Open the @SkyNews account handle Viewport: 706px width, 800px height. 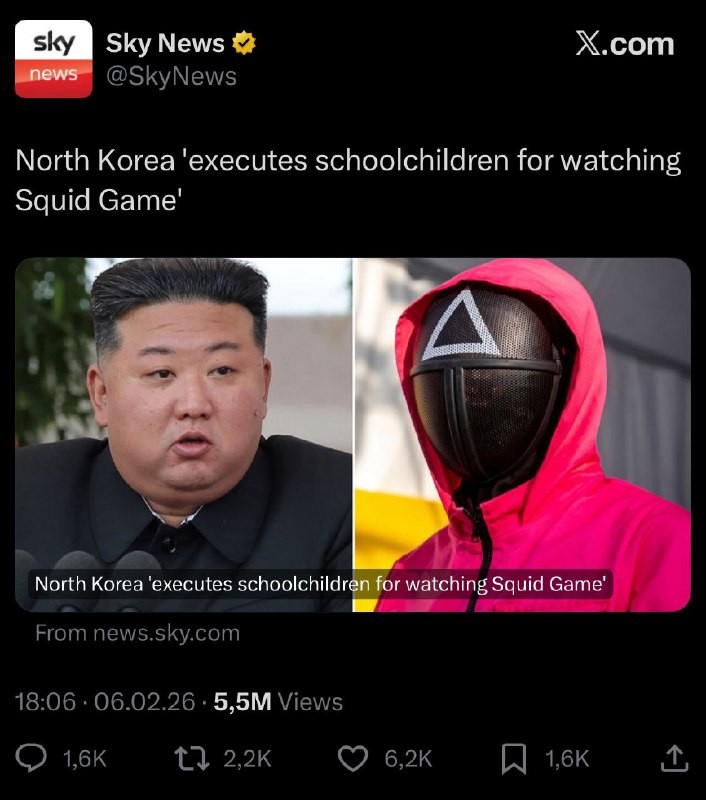point(171,76)
